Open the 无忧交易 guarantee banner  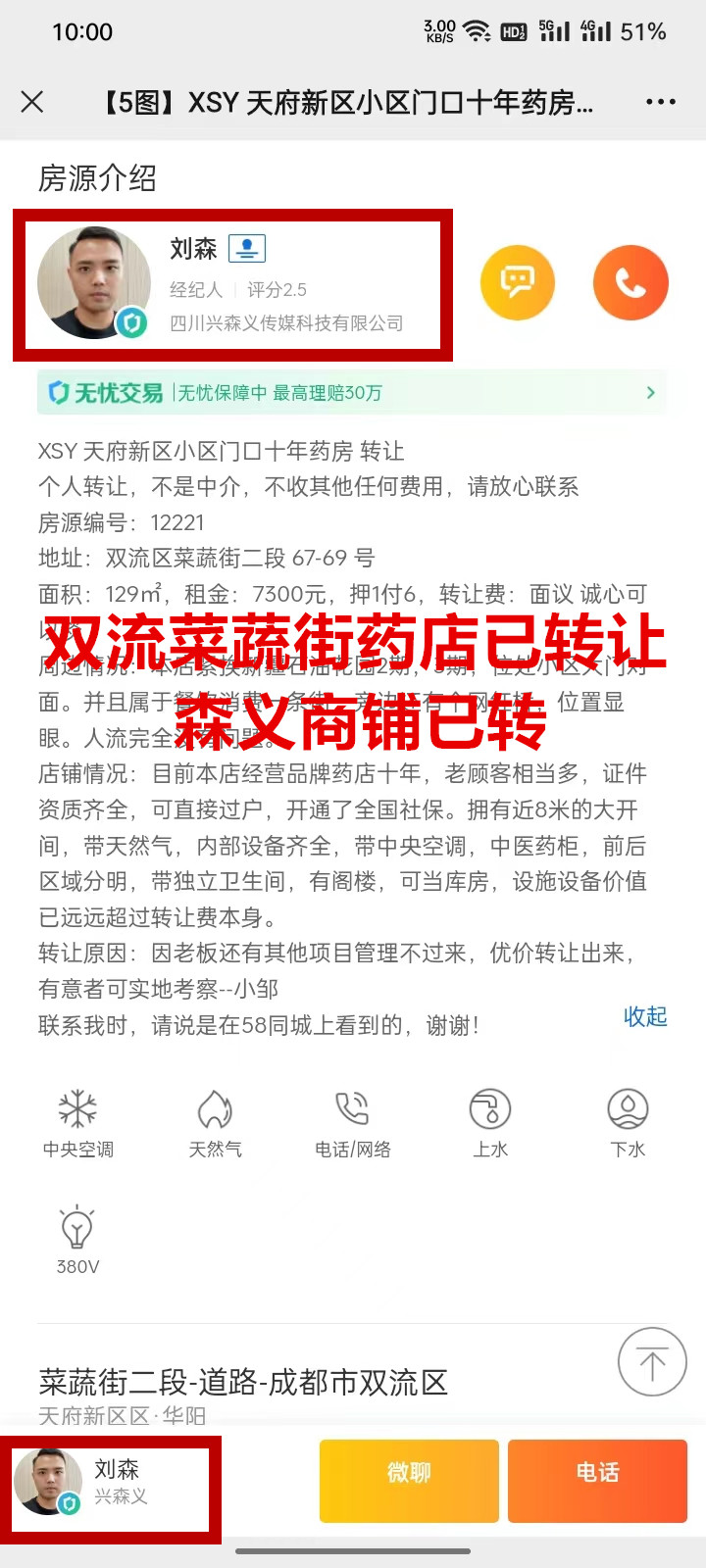click(x=351, y=393)
